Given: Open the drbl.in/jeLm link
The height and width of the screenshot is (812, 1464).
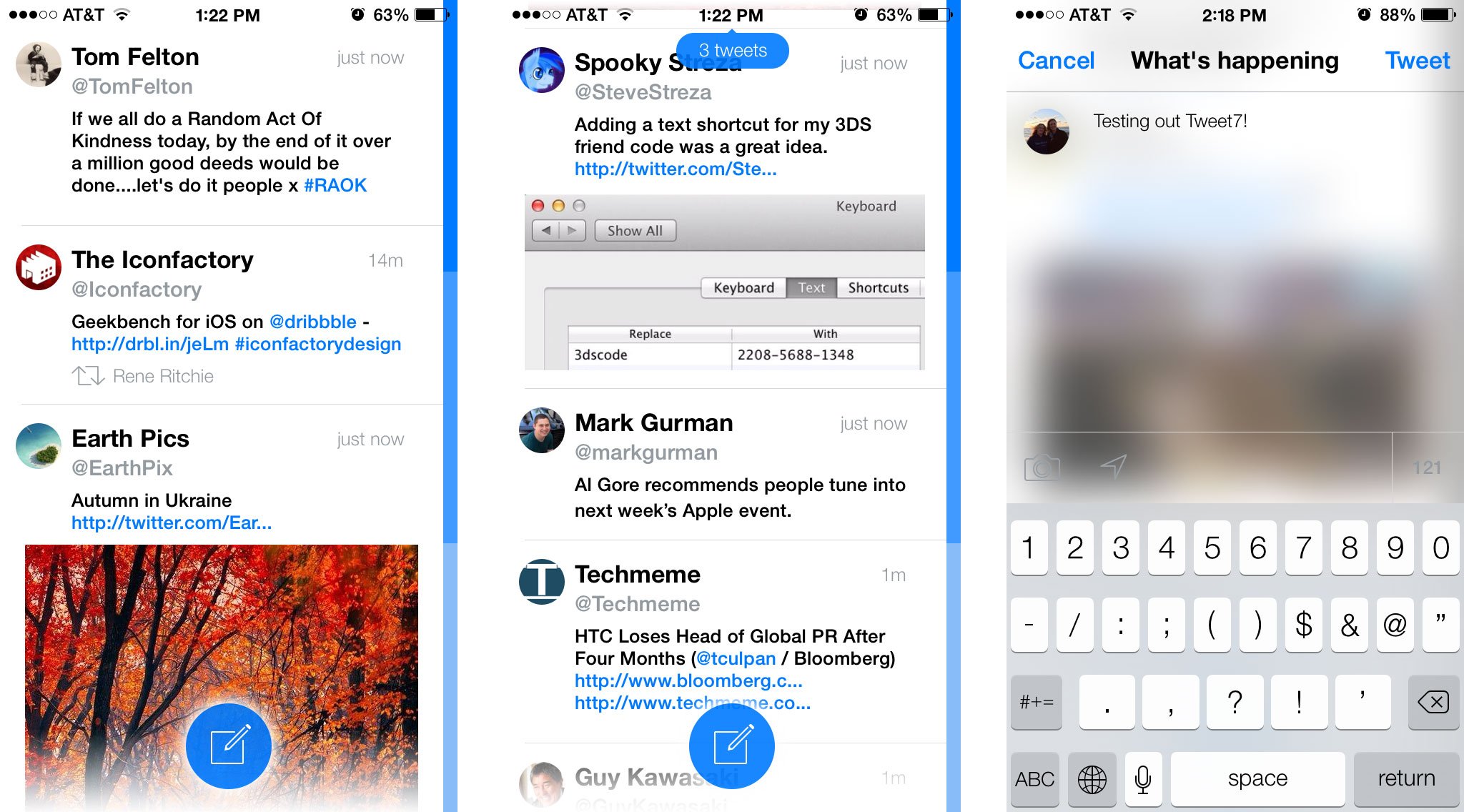Looking at the screenshot, I should click(149, 345).
